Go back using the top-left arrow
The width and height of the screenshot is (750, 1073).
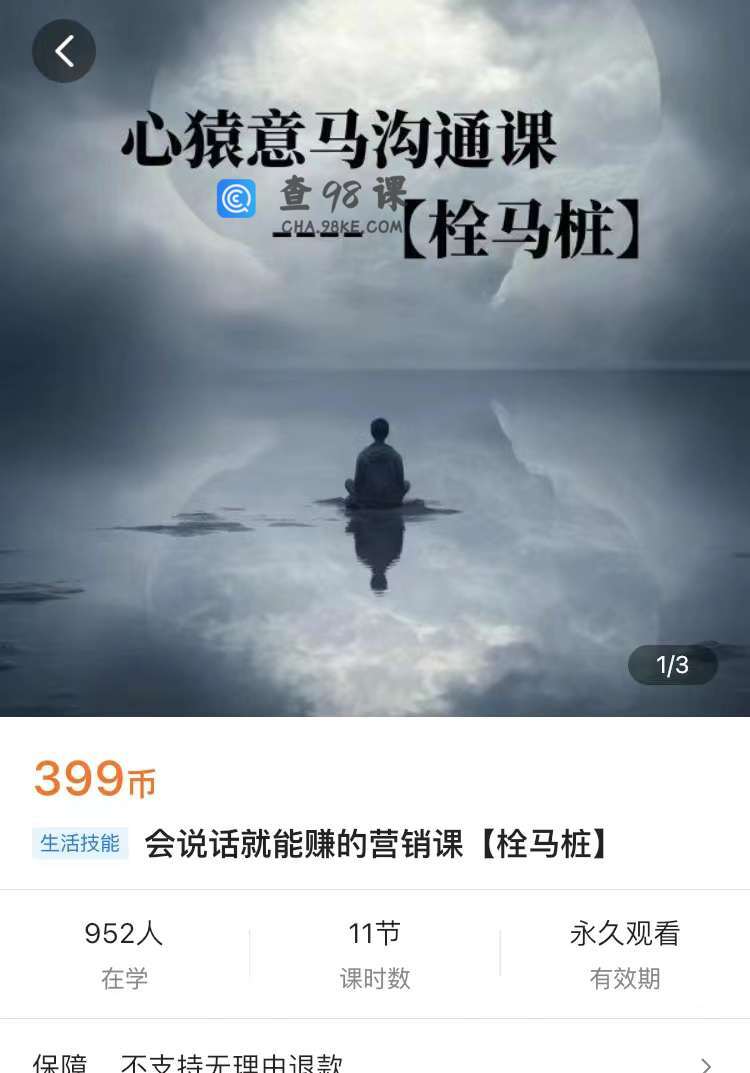click(64, 51)
